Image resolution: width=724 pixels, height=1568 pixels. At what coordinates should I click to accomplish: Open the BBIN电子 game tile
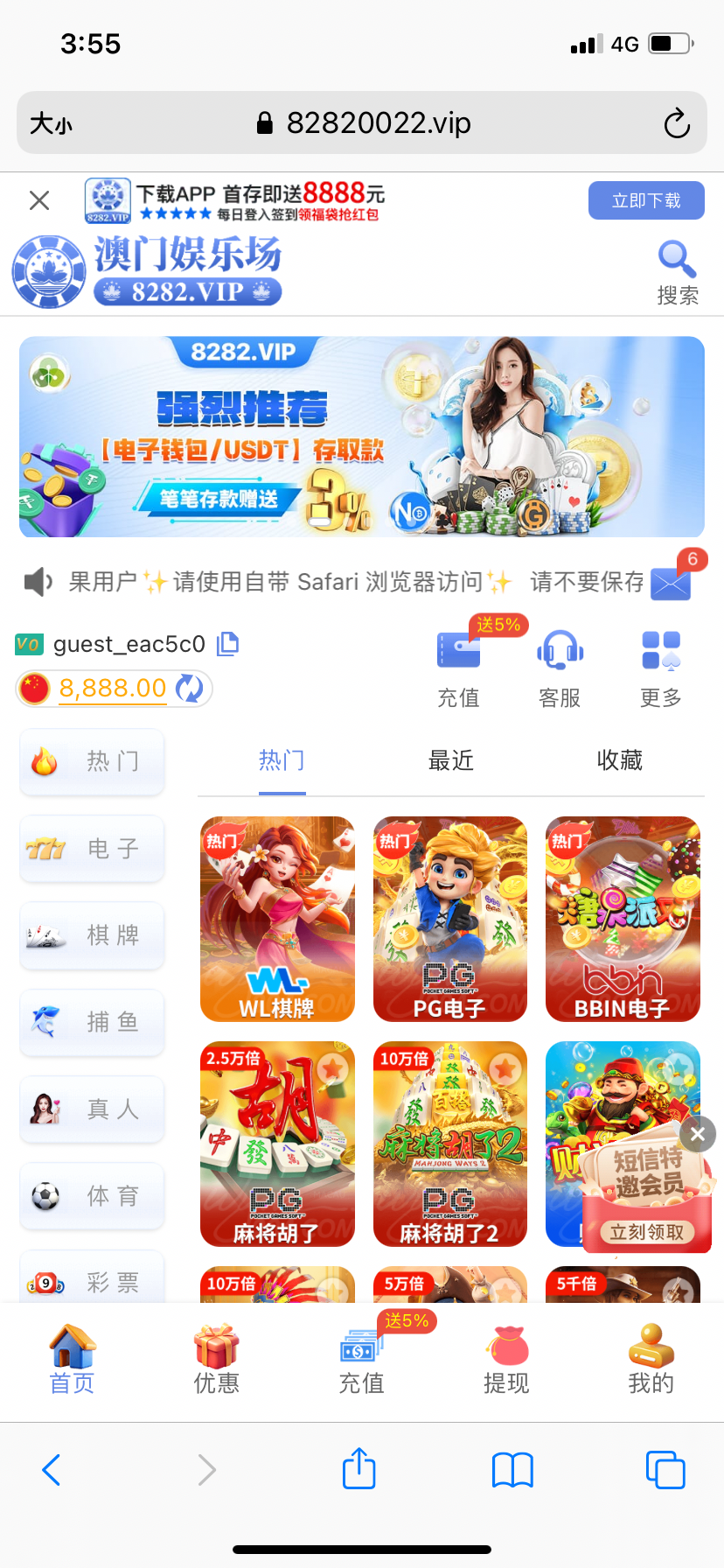(623, 919)
